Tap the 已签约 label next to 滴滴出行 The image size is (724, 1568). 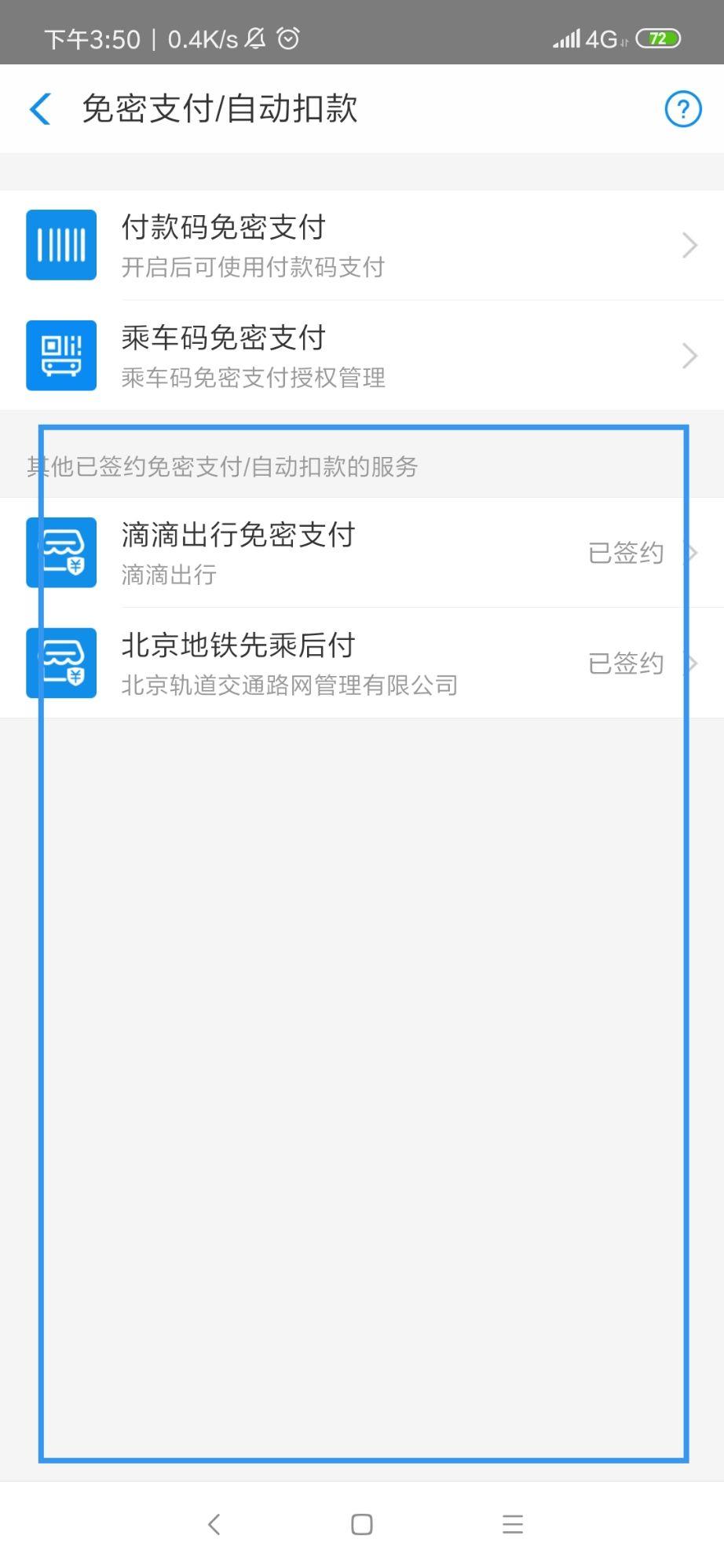625,552
